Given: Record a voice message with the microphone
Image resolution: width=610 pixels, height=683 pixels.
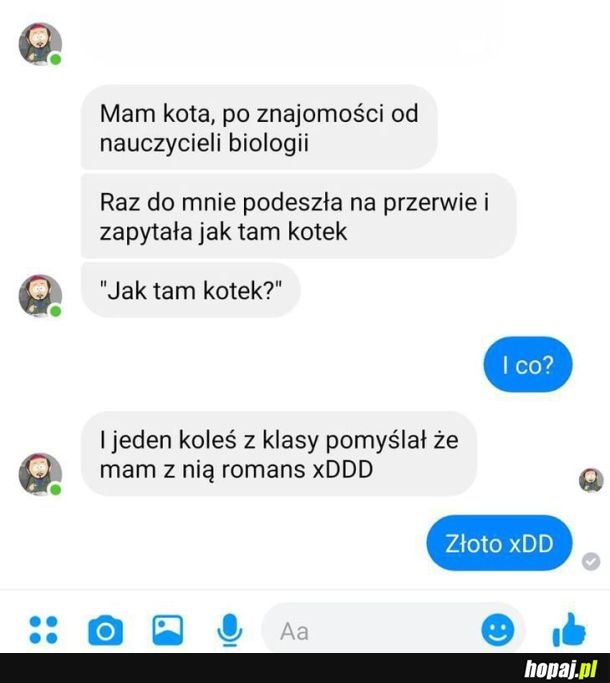Looking at the screenshot, I should (230, 629).
